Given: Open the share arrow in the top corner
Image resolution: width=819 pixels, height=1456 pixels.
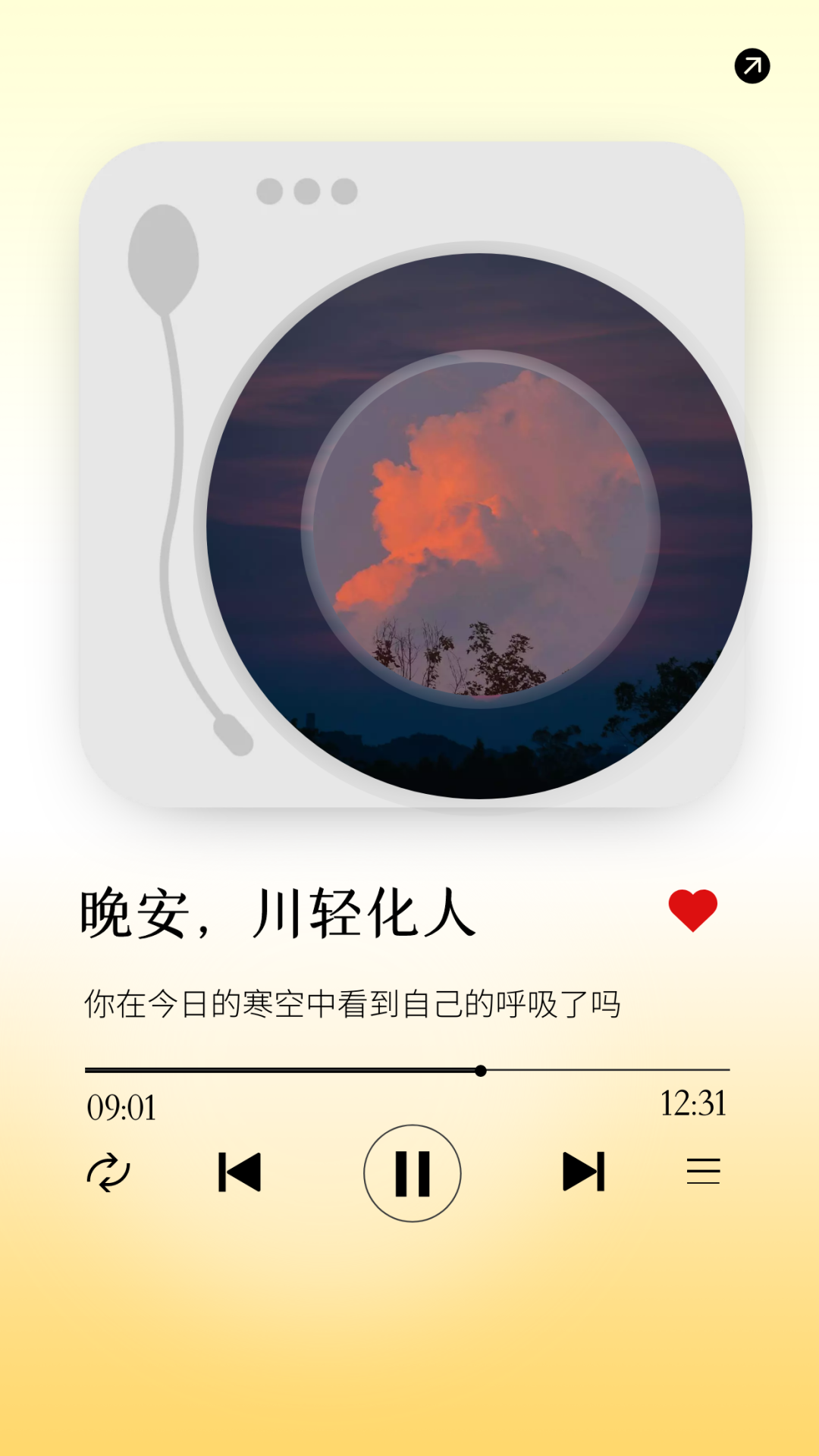Looking at the screenshot, I should [x=753, y=67].
